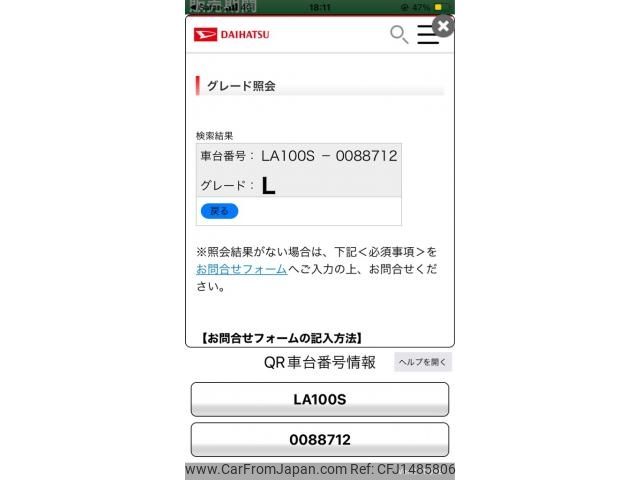Open the Daihatsu site search
The width and height of the screenshot is (640, 480).
[x=398, y=35]
